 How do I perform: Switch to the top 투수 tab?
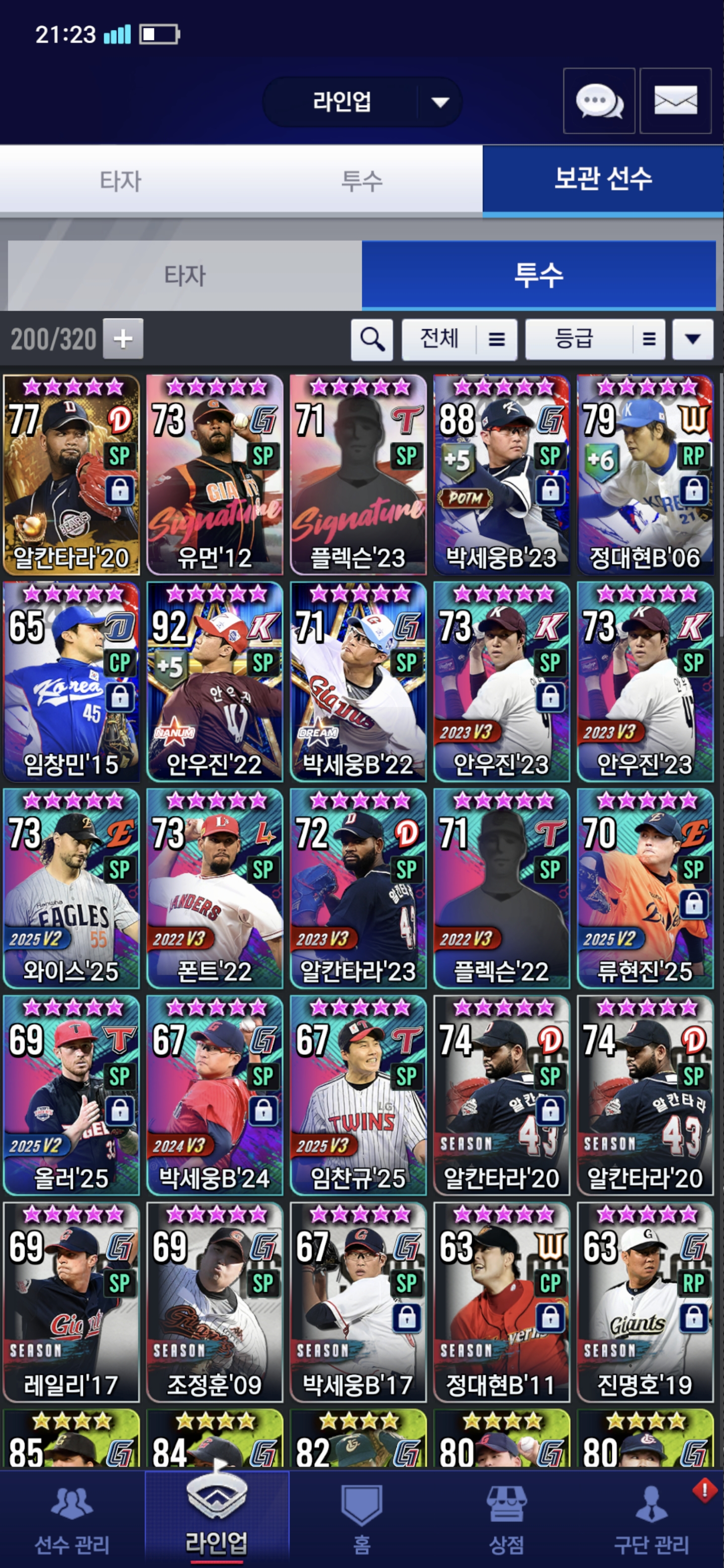pyautogui.click(x=361, y=180)
